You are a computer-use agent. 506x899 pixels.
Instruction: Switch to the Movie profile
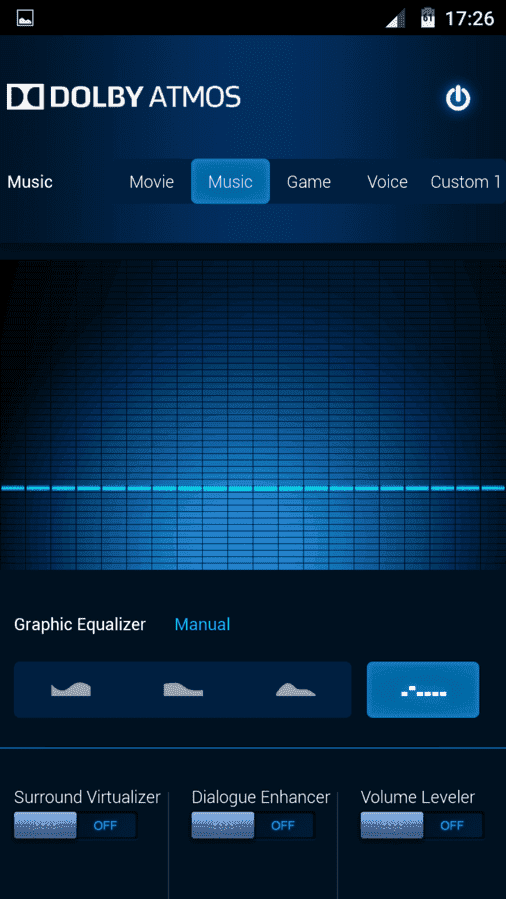151,182
